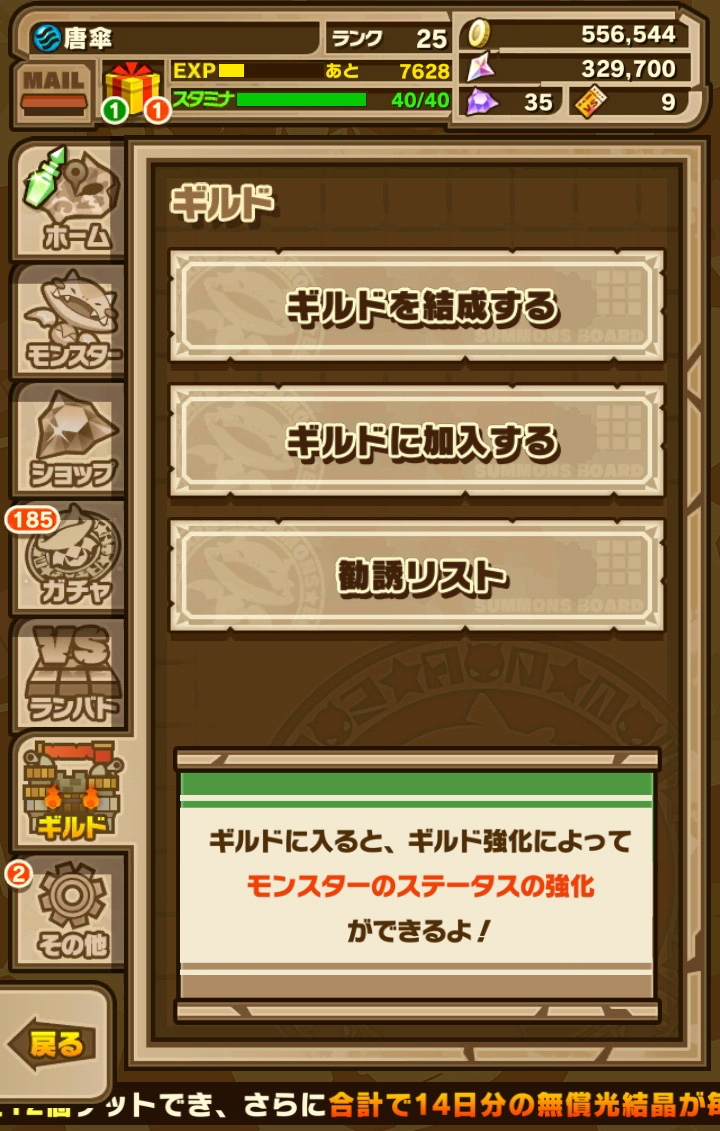Switch to the ホーム tab

[x=68, y=200]
